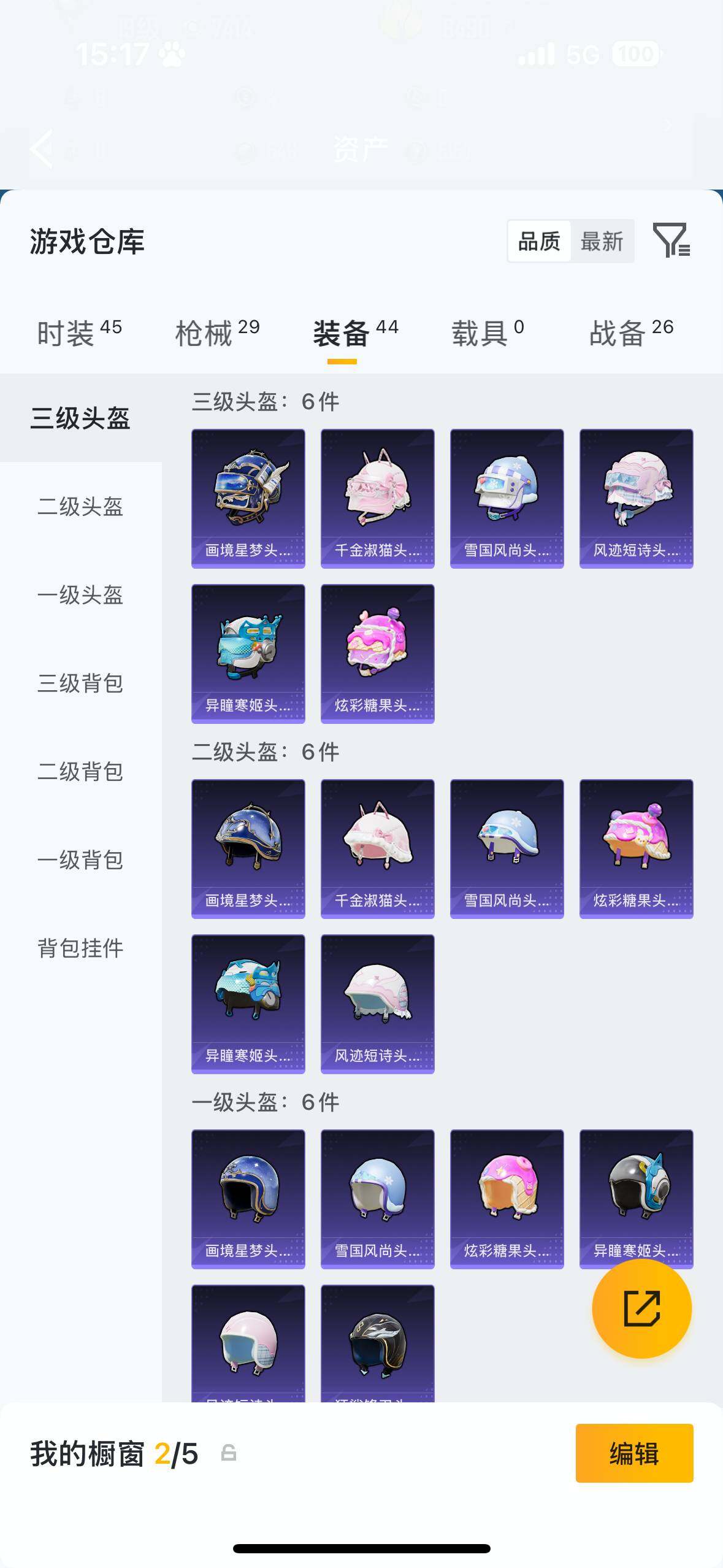
Task: Open the 画境星梦 level 3 helmet item
Action: pos(248,496)
